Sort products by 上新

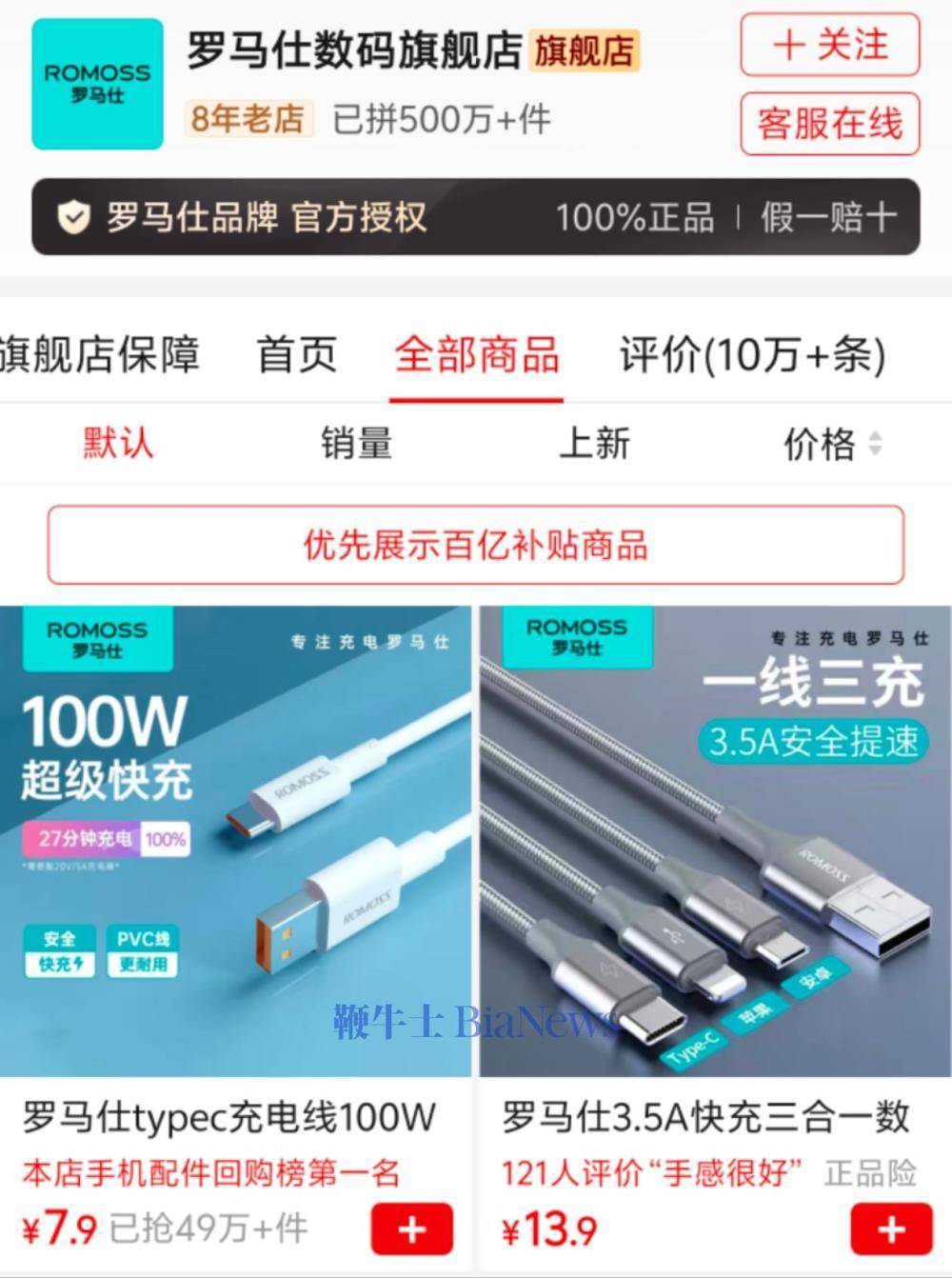click(x=594, y=443)
